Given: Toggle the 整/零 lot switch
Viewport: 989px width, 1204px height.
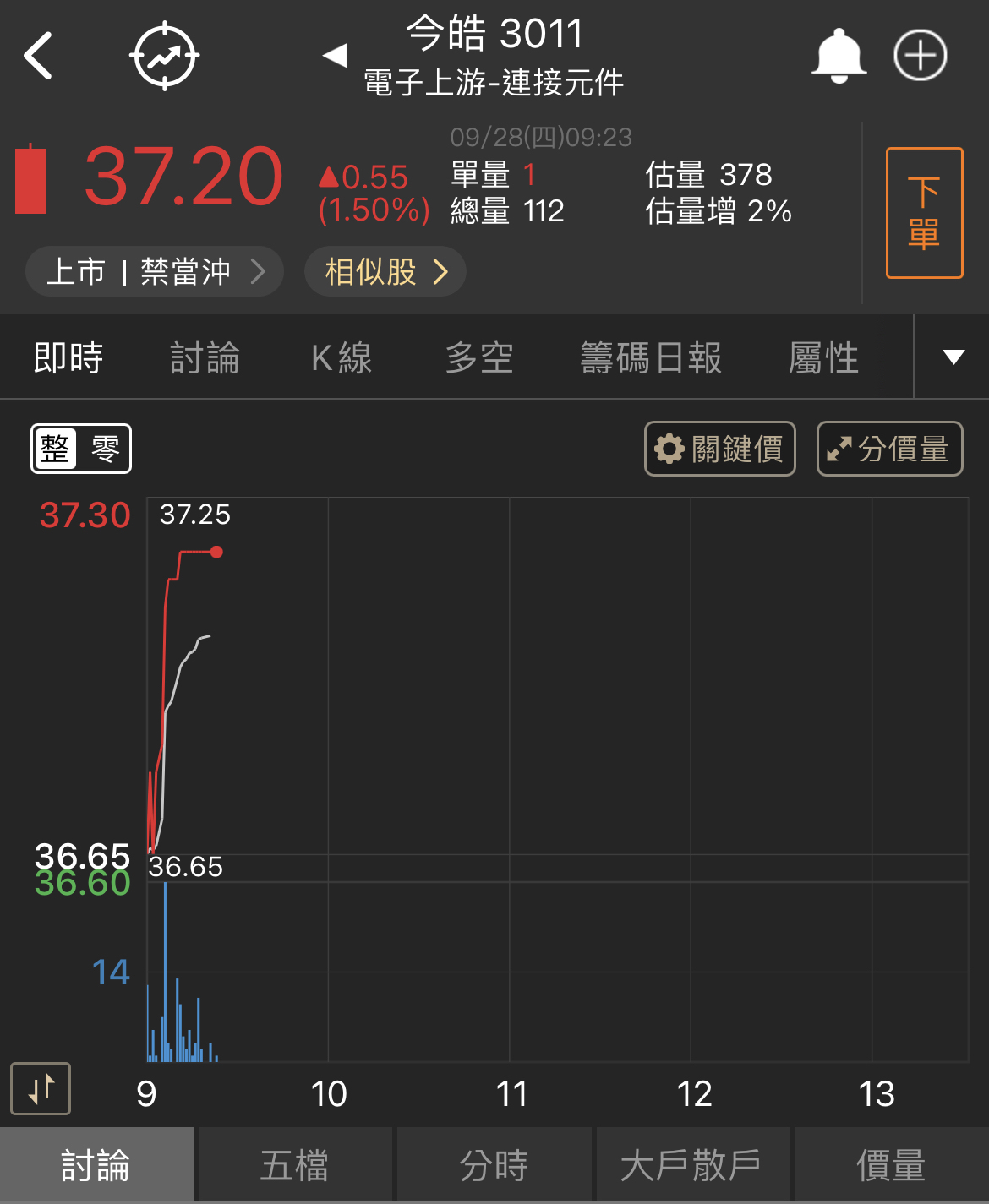Looking at the screenshot, I should pyautogui.click(x=81, y=449).
